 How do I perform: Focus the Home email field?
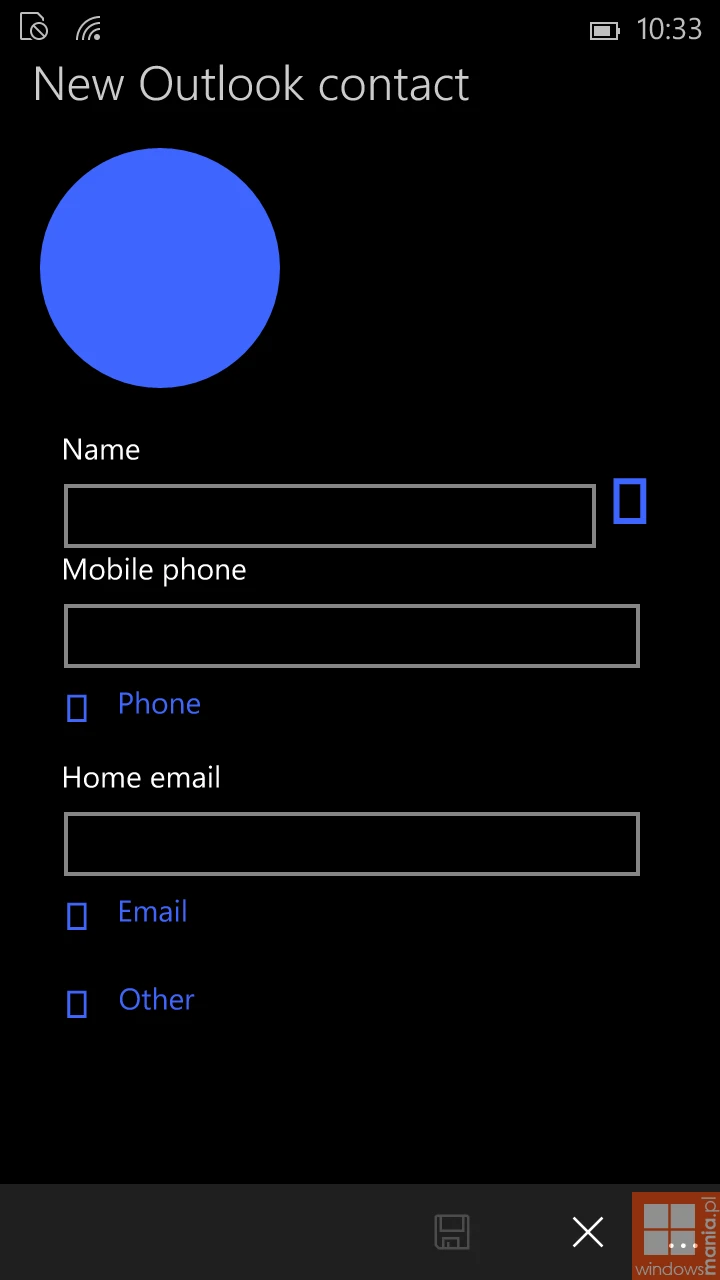coord(351,844)
